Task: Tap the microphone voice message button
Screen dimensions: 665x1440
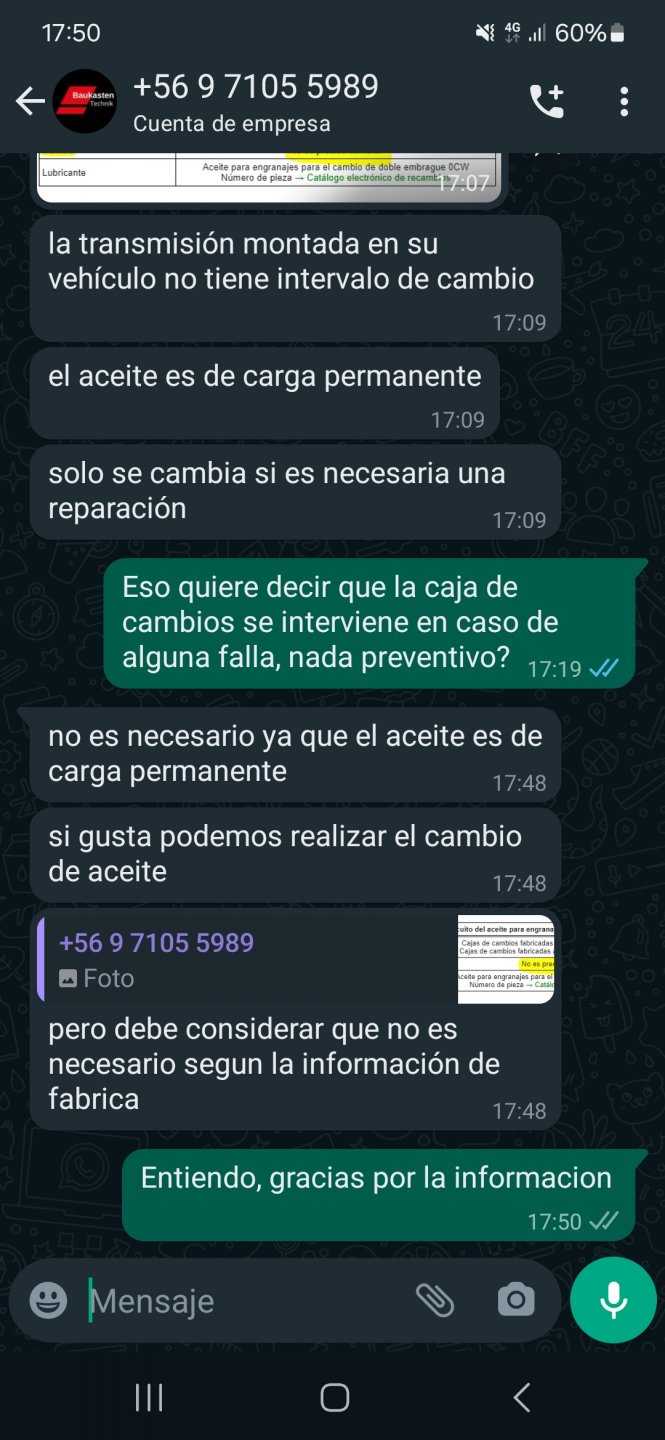Action: [x=613, y=1300]
